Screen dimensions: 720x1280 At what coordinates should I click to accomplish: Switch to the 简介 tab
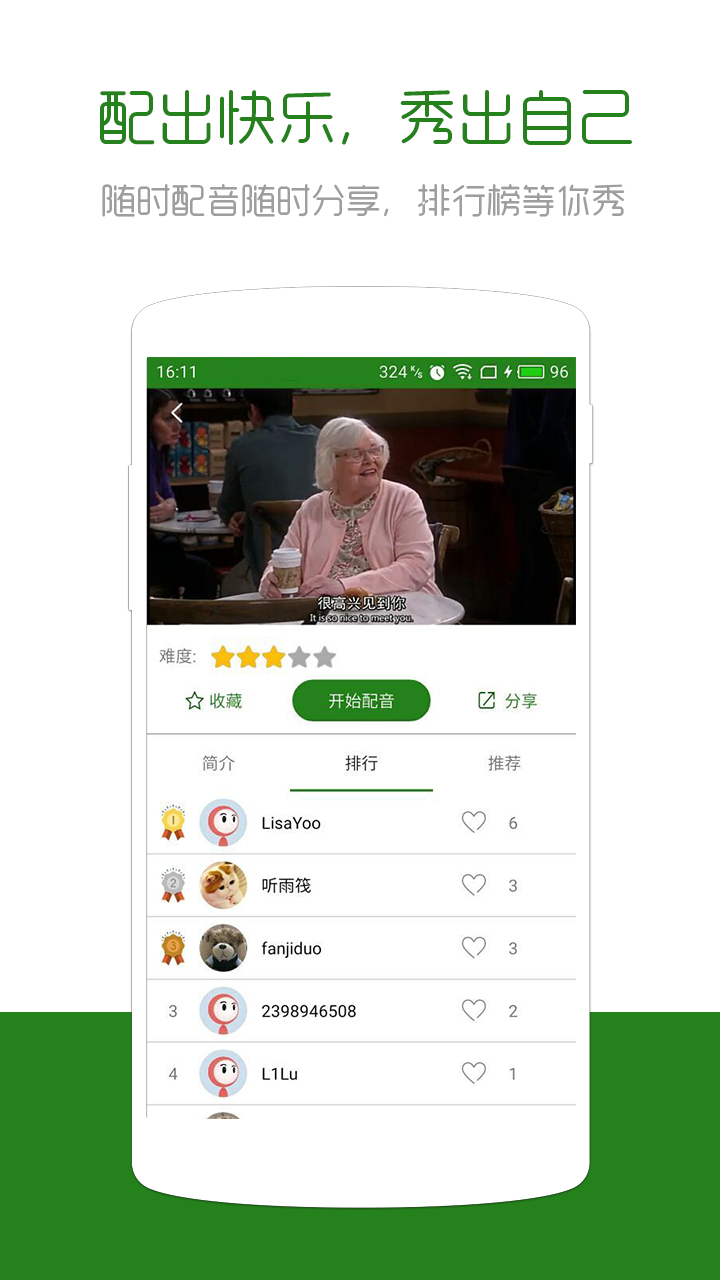[219, 762]
